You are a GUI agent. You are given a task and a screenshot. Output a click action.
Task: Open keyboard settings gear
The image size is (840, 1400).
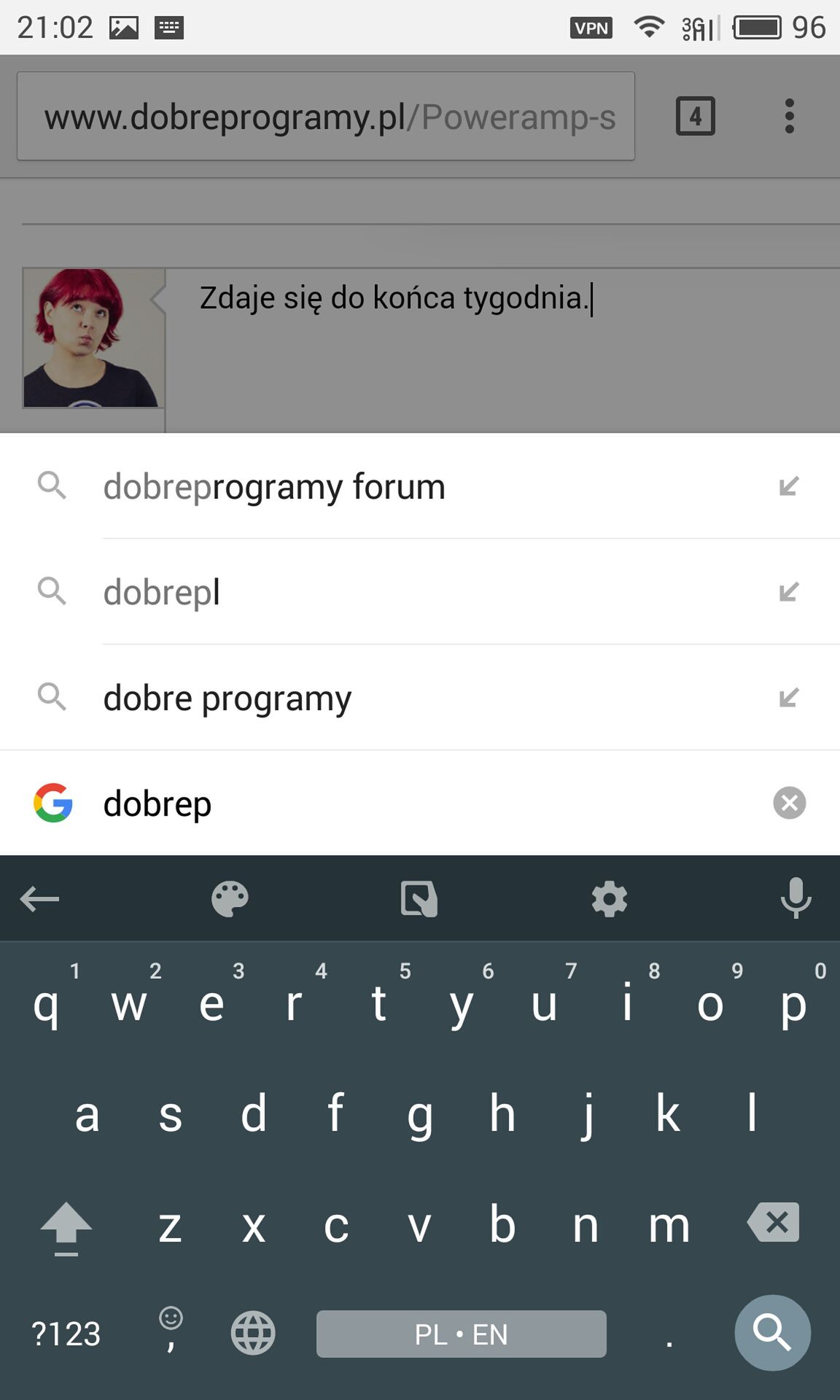pos(609,898)
